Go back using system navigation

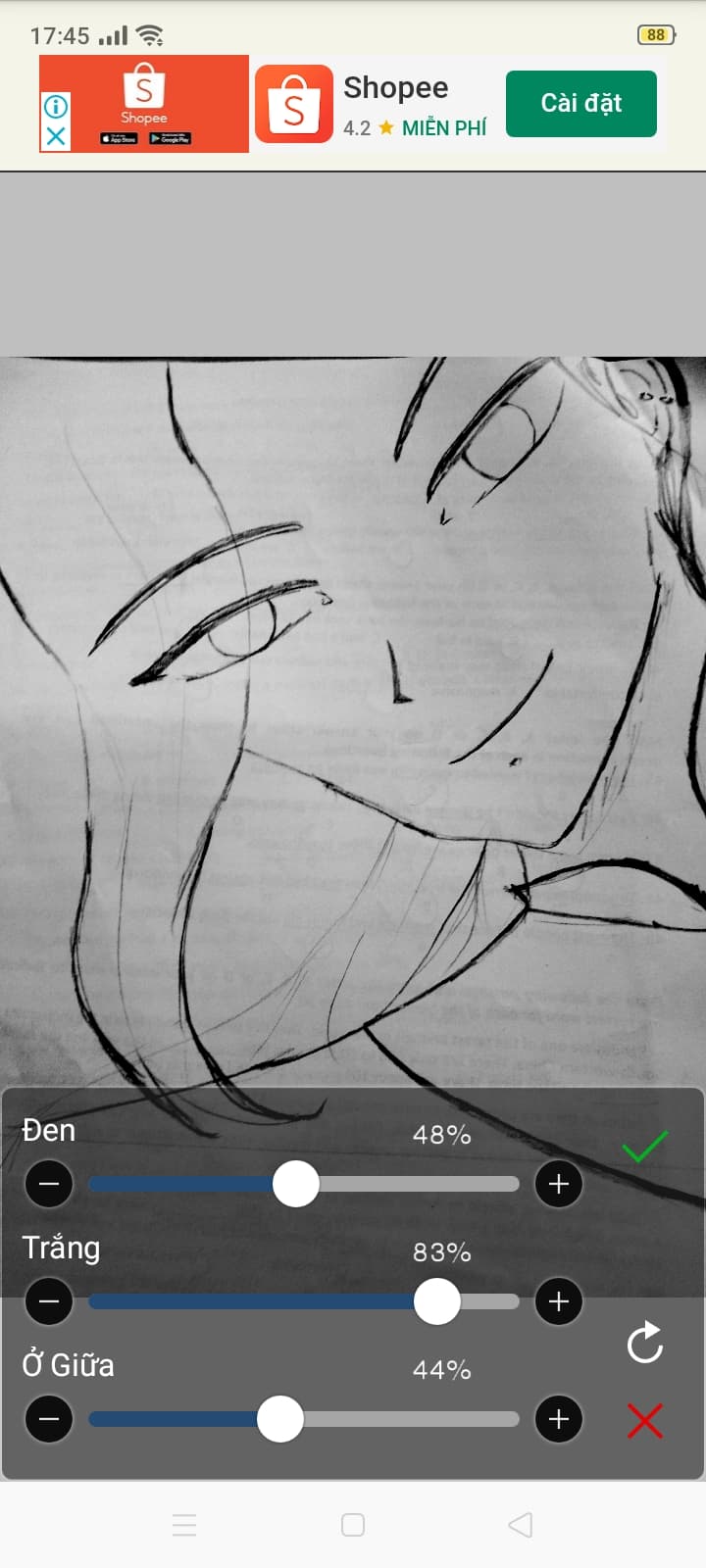[x=521, y=1525]
